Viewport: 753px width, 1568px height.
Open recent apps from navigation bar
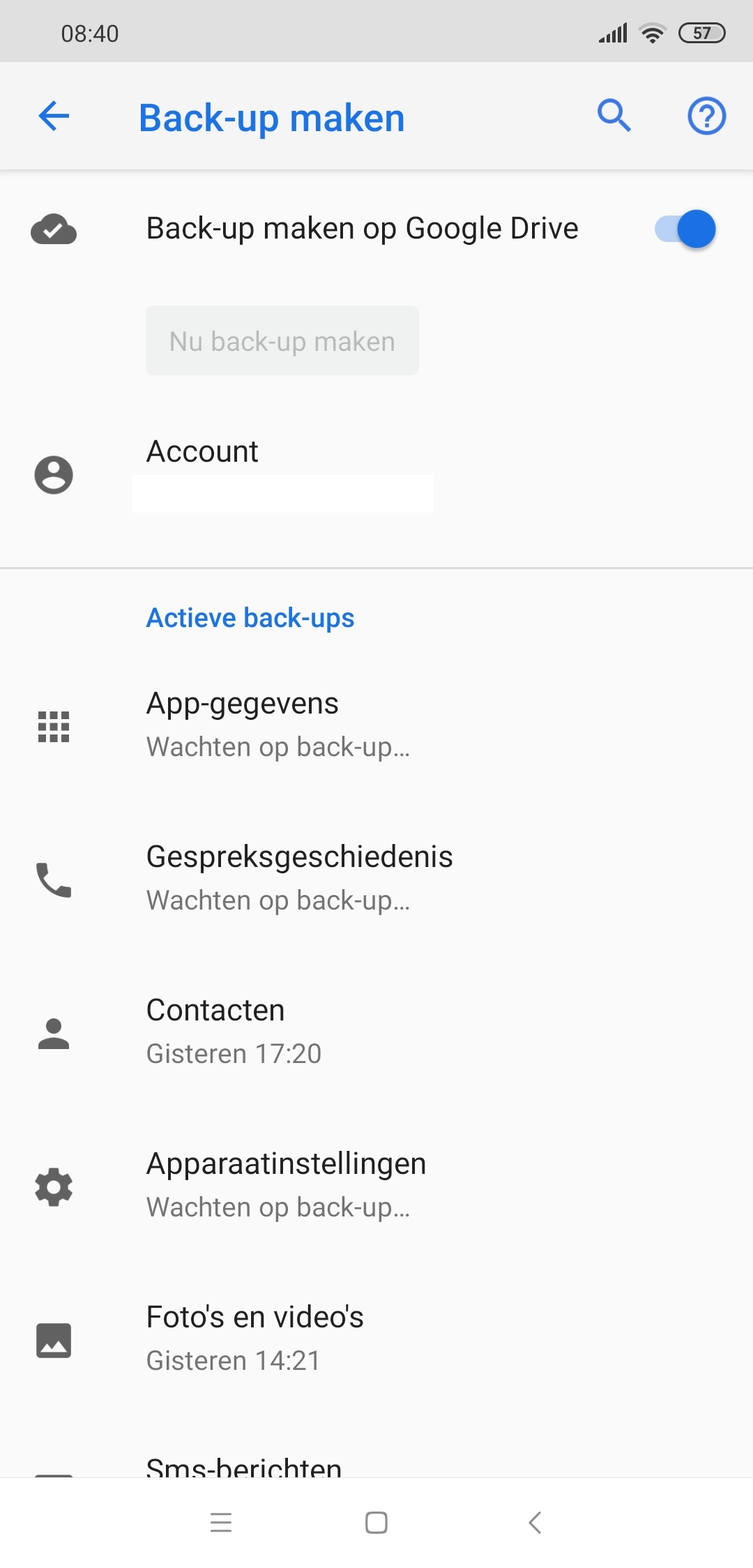tap(221, 1522)
